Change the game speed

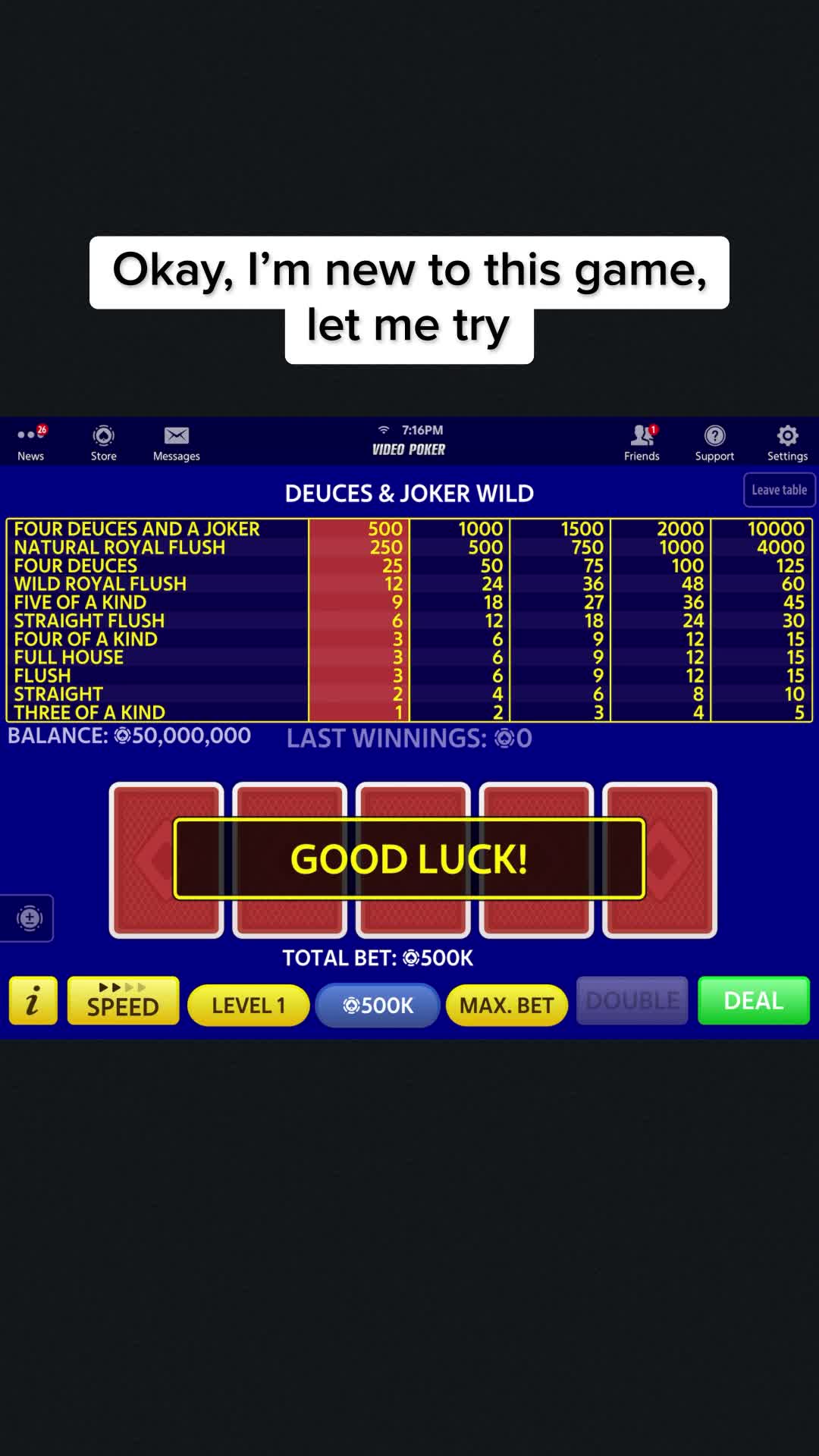[123, 1001]
